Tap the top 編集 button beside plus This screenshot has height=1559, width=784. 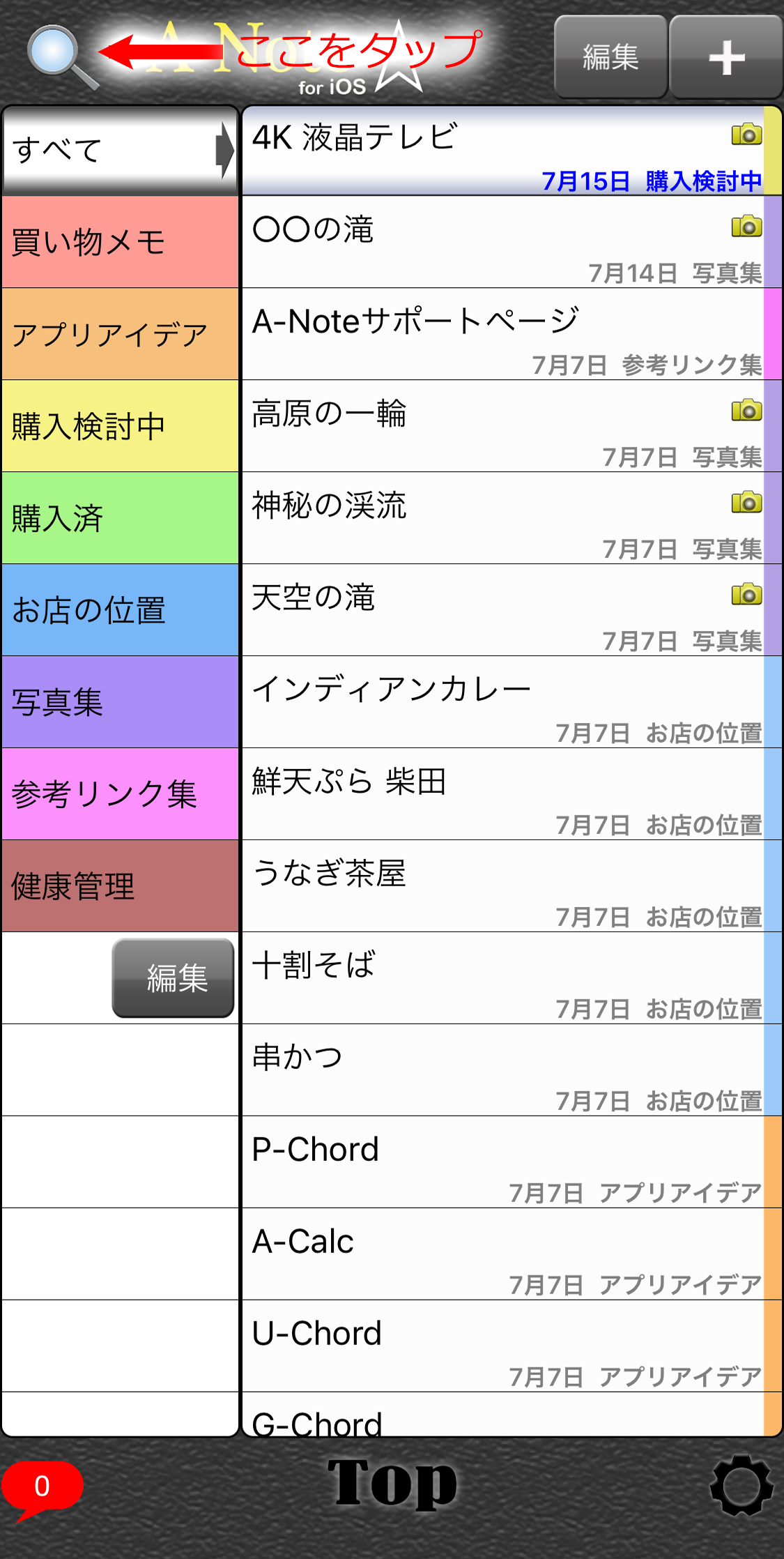click(x=610, y=57)
